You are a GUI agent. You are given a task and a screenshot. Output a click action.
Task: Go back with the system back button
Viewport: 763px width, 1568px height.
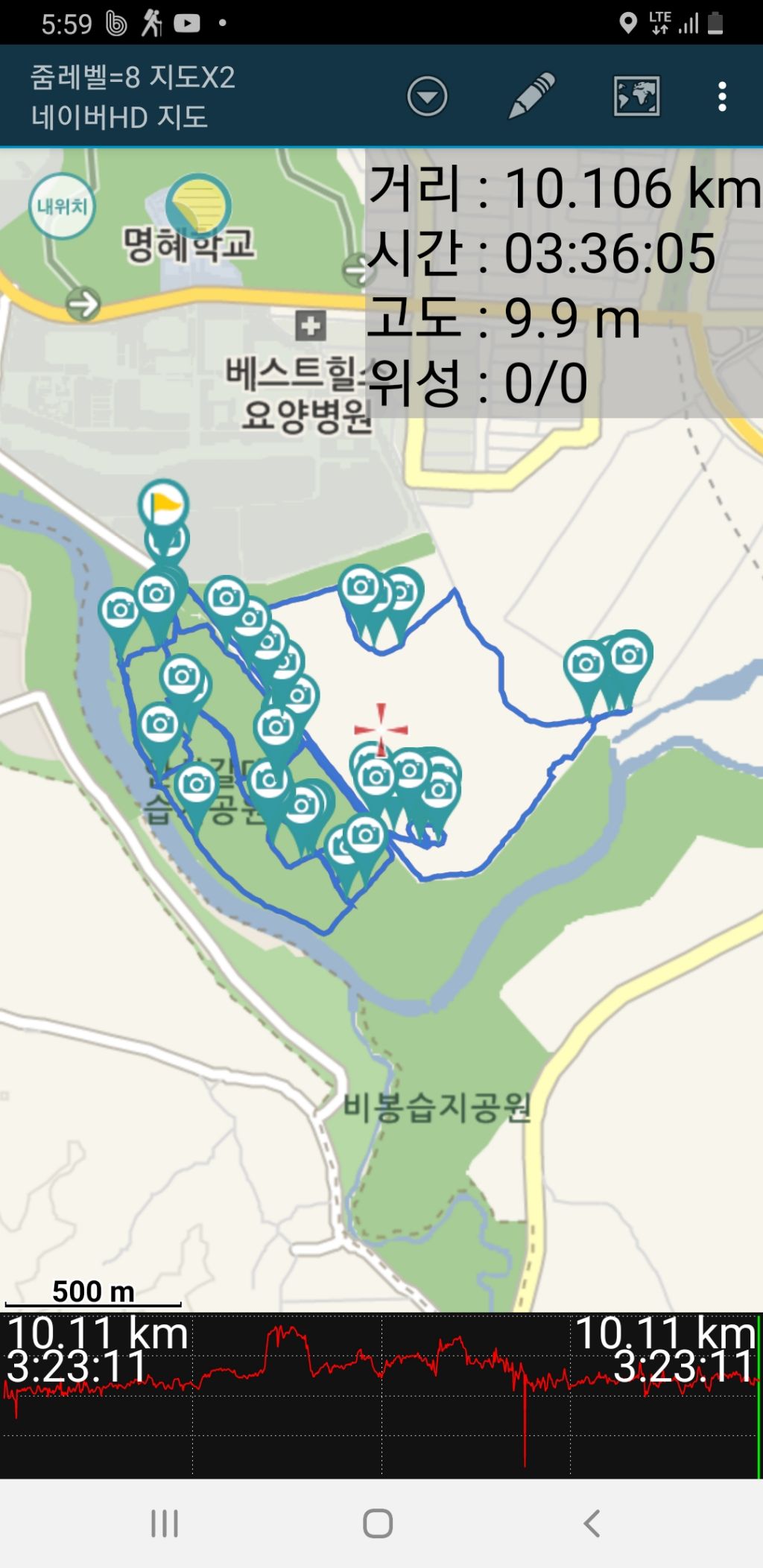(592, 1523)
